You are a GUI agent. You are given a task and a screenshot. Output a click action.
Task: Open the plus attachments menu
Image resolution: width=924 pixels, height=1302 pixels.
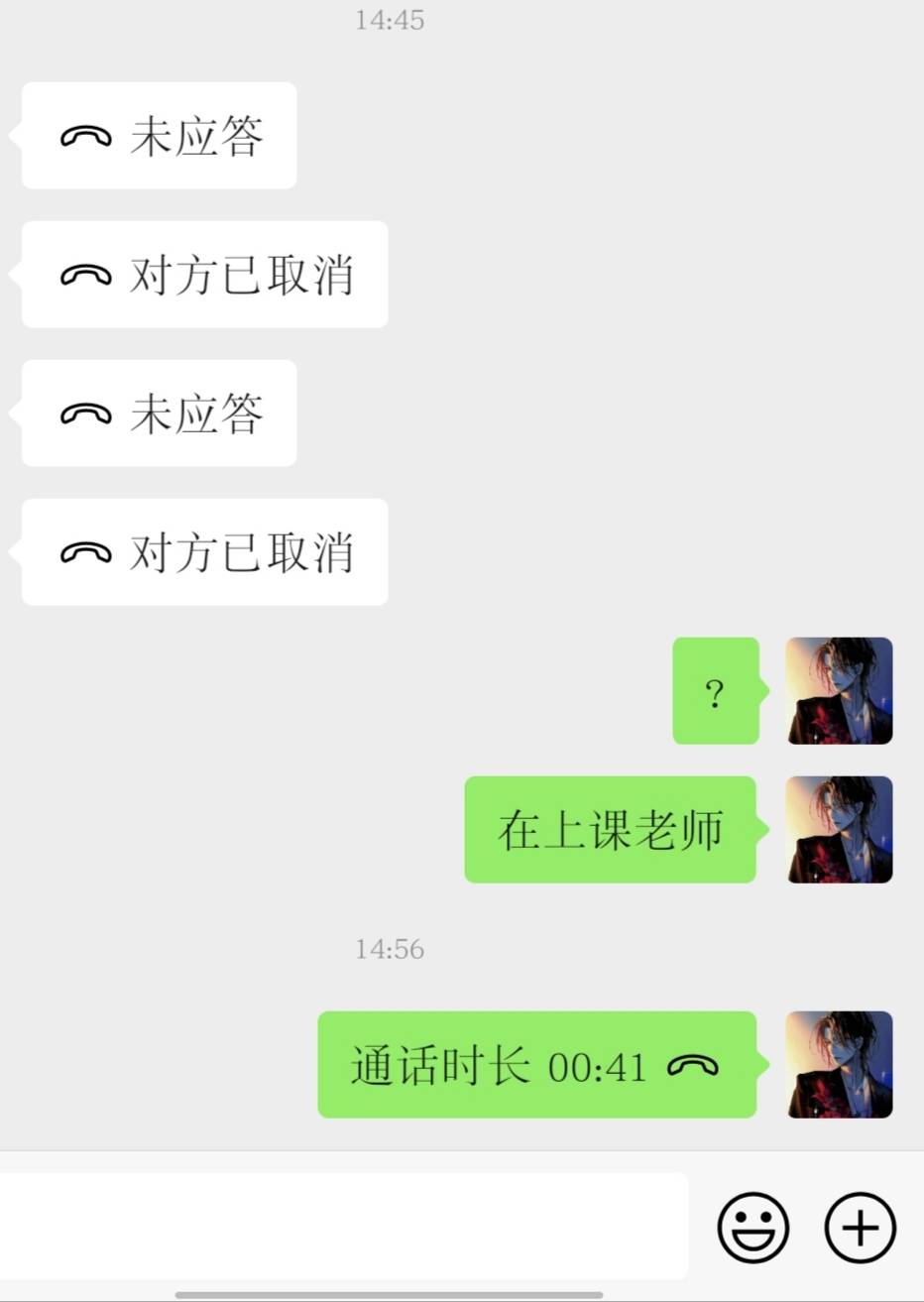(x=860, y=1228)
